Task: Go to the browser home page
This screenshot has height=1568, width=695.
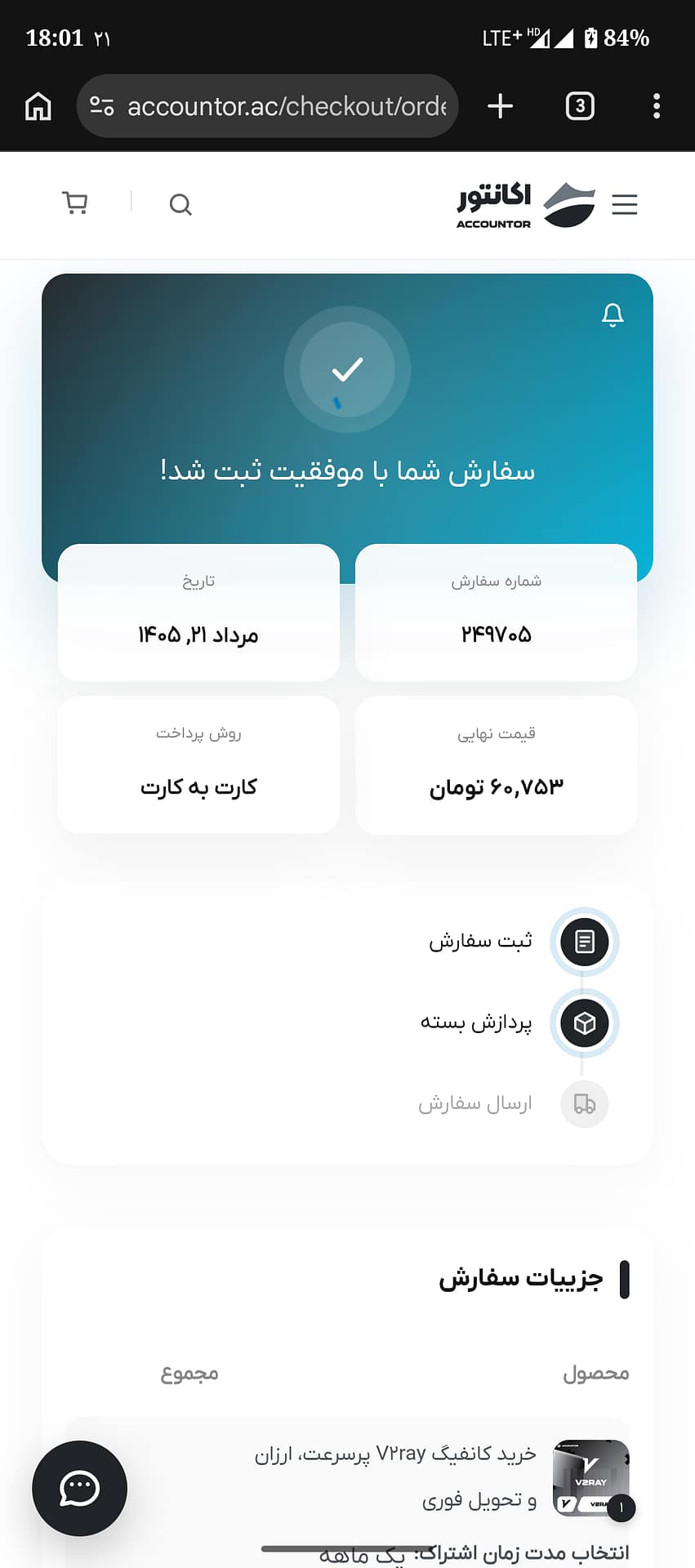Action: click(x=38, y=106)
